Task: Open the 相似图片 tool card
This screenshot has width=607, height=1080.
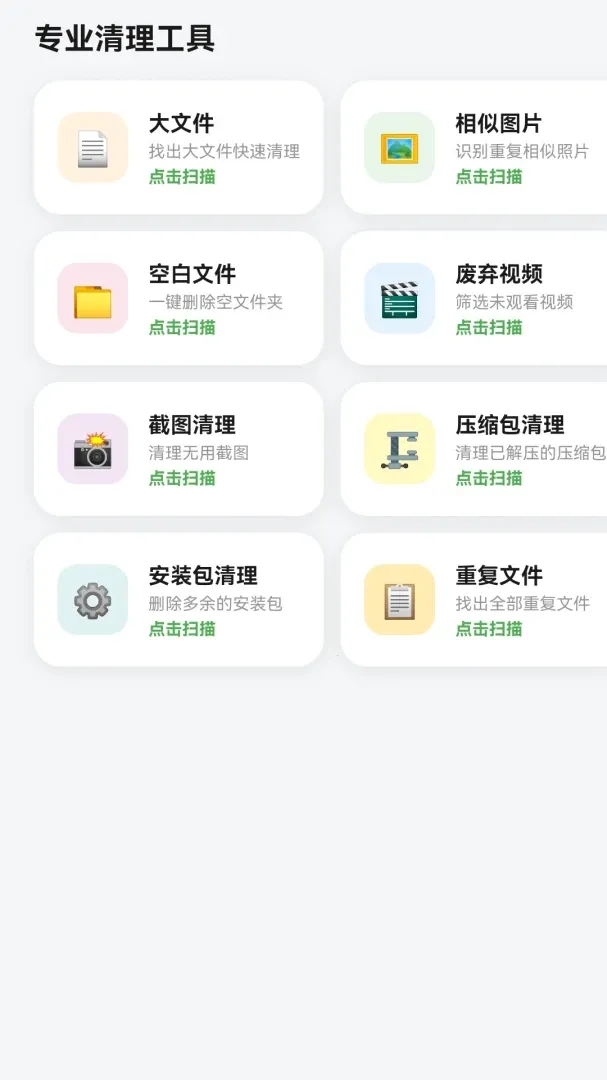Action: click(x=474, y=147)
